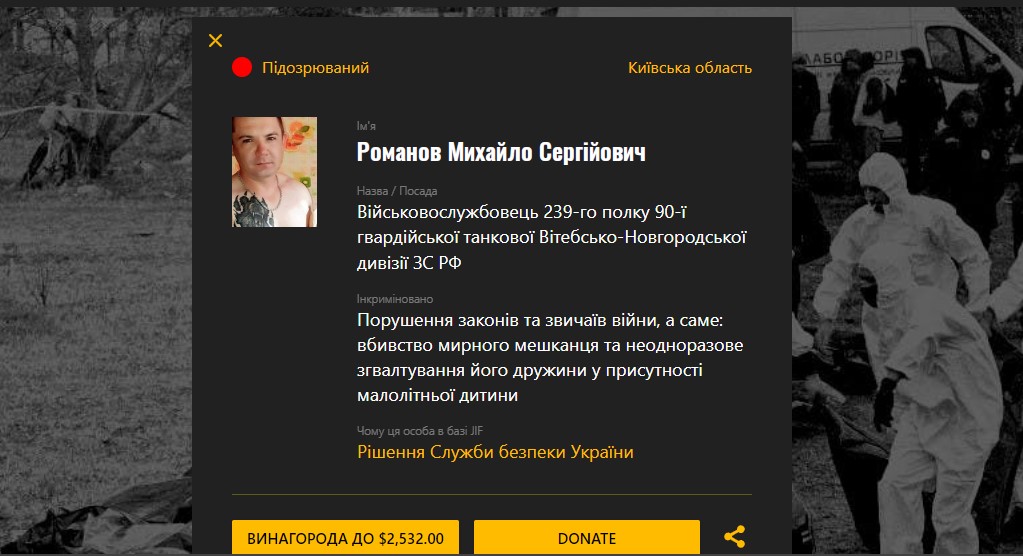Share this suspect profile
1023x556 pixels.
pyautogui.click(x=734, y=537)
